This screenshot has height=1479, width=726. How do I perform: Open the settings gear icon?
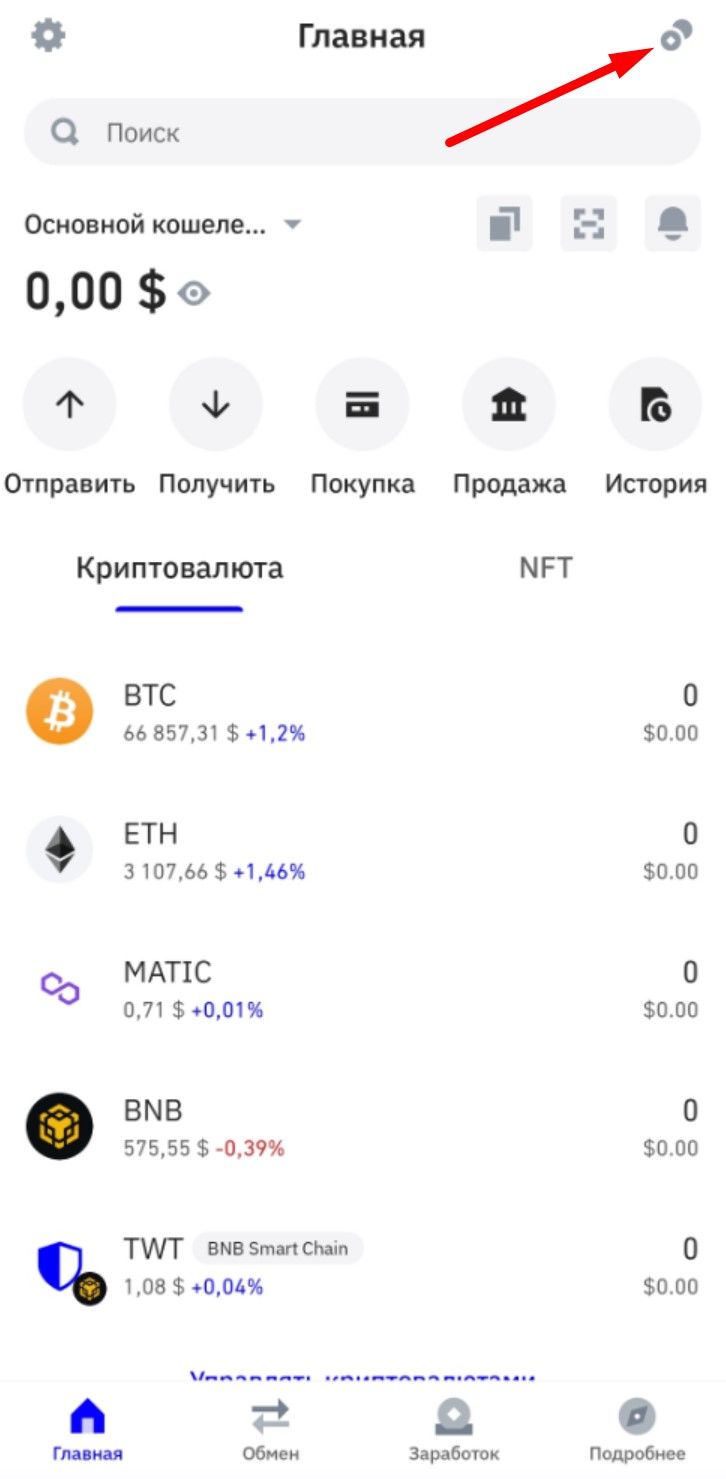47,37
